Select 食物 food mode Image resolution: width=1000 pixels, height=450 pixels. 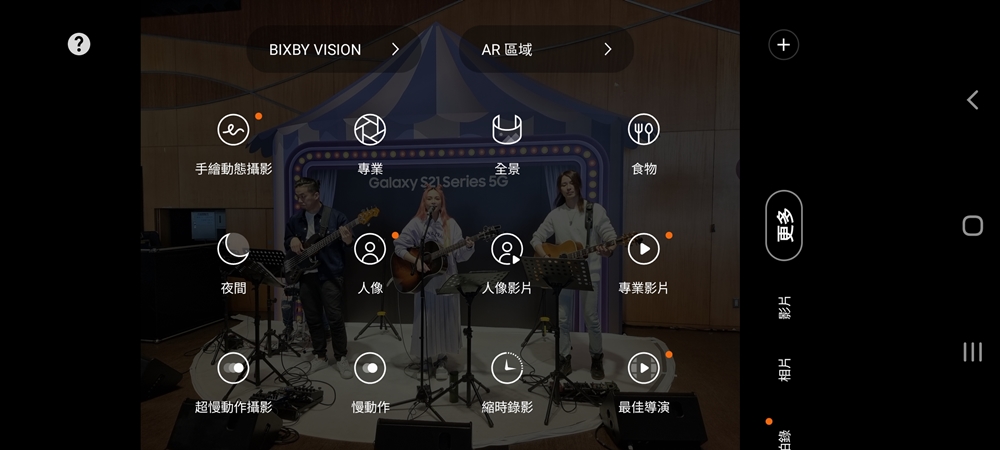(644, 130)
